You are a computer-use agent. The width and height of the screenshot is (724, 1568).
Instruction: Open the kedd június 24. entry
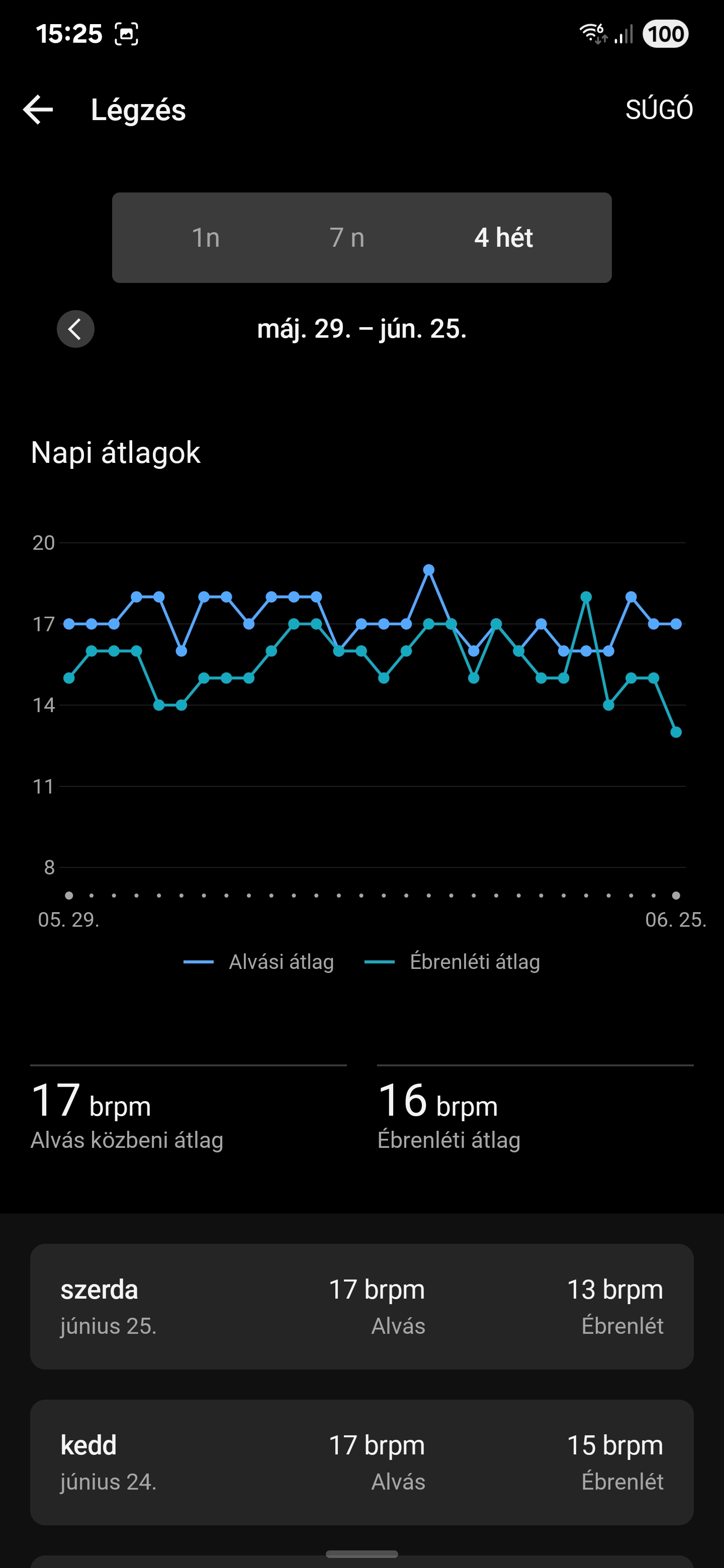361,1462
